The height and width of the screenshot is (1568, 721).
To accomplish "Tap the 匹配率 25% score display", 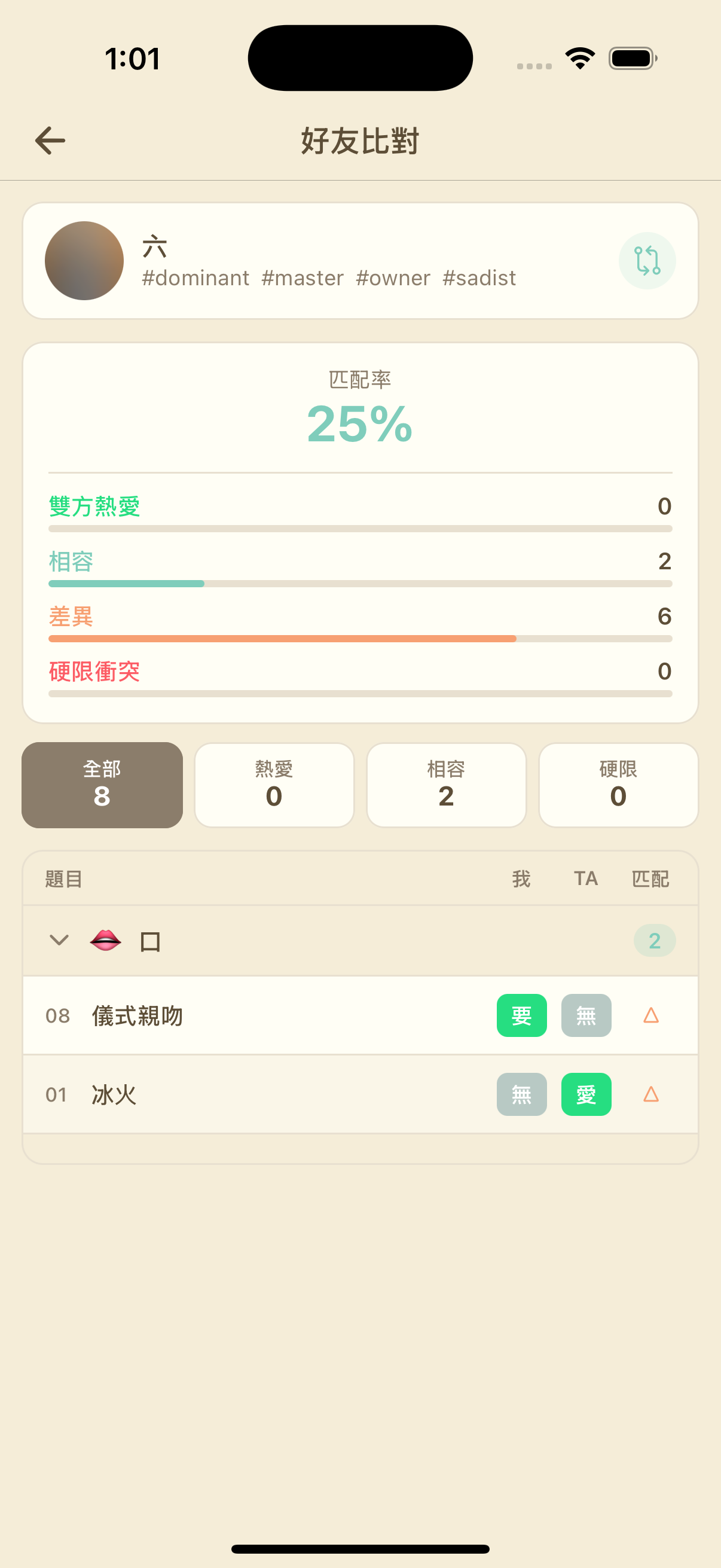I will pos(360,425).
